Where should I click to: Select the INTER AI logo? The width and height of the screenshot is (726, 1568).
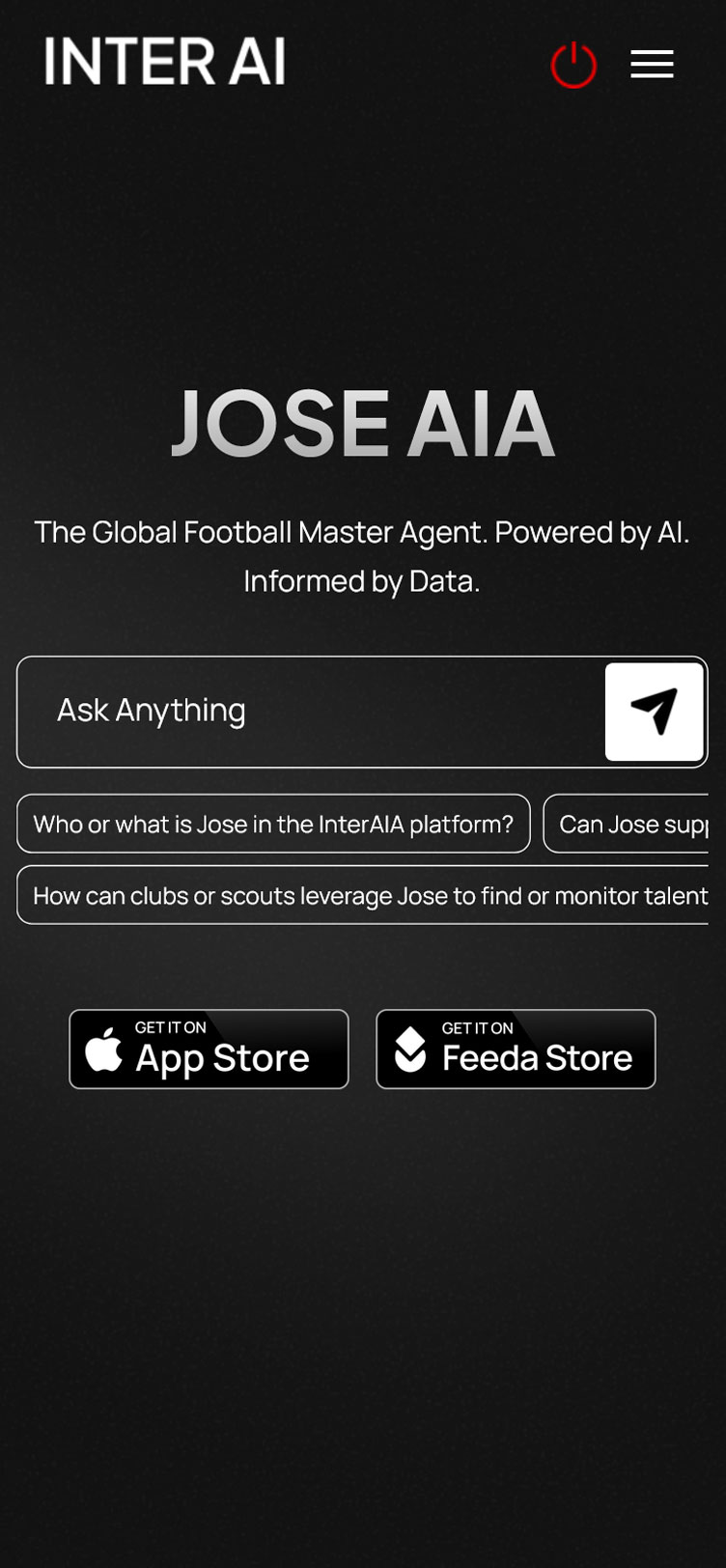coord(163,61)
